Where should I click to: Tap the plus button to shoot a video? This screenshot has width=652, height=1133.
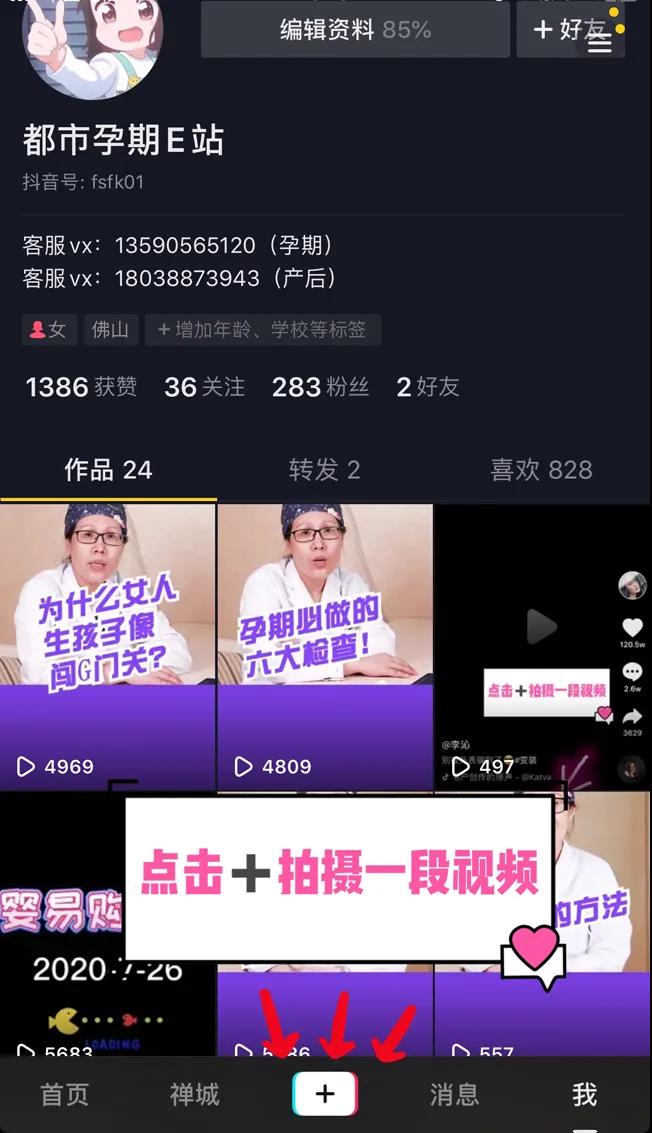pyautogui.click(x=324, y=1094)
